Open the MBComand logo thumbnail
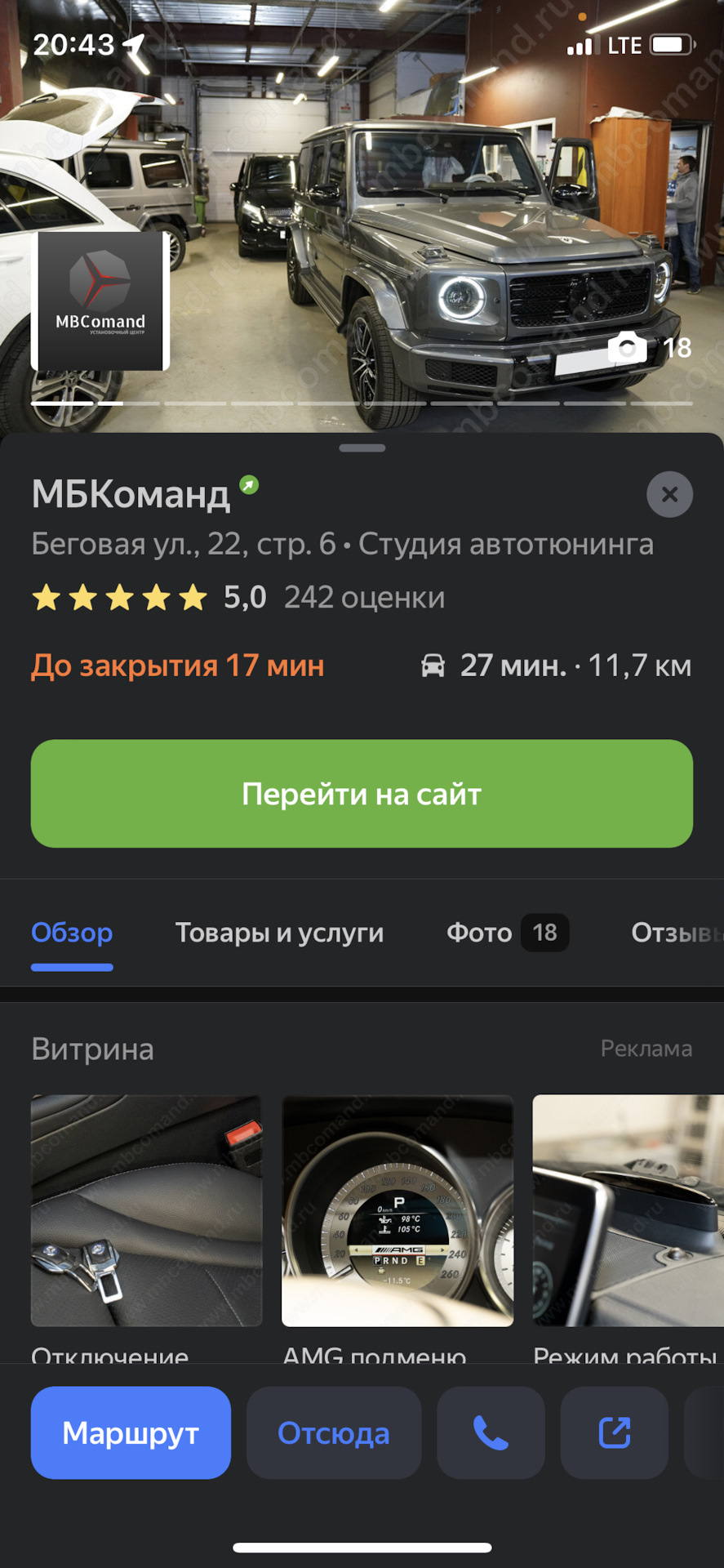 click(100, 301)
